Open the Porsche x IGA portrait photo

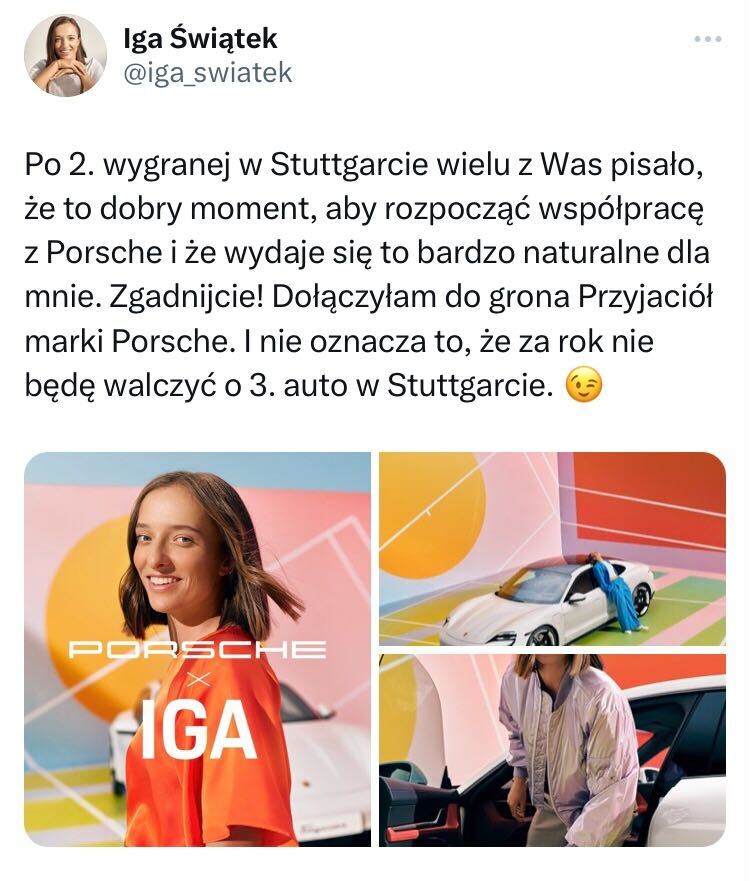point(197,649)
